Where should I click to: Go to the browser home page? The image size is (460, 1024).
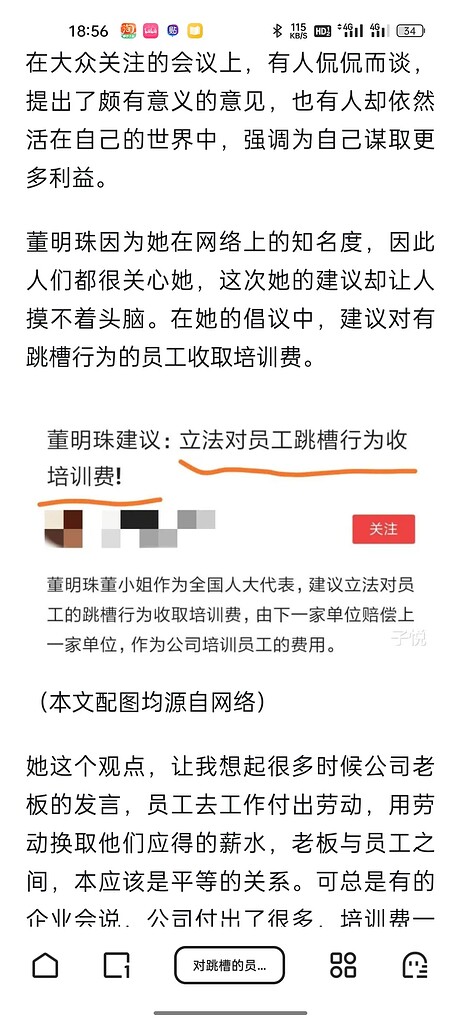(45, 965)
